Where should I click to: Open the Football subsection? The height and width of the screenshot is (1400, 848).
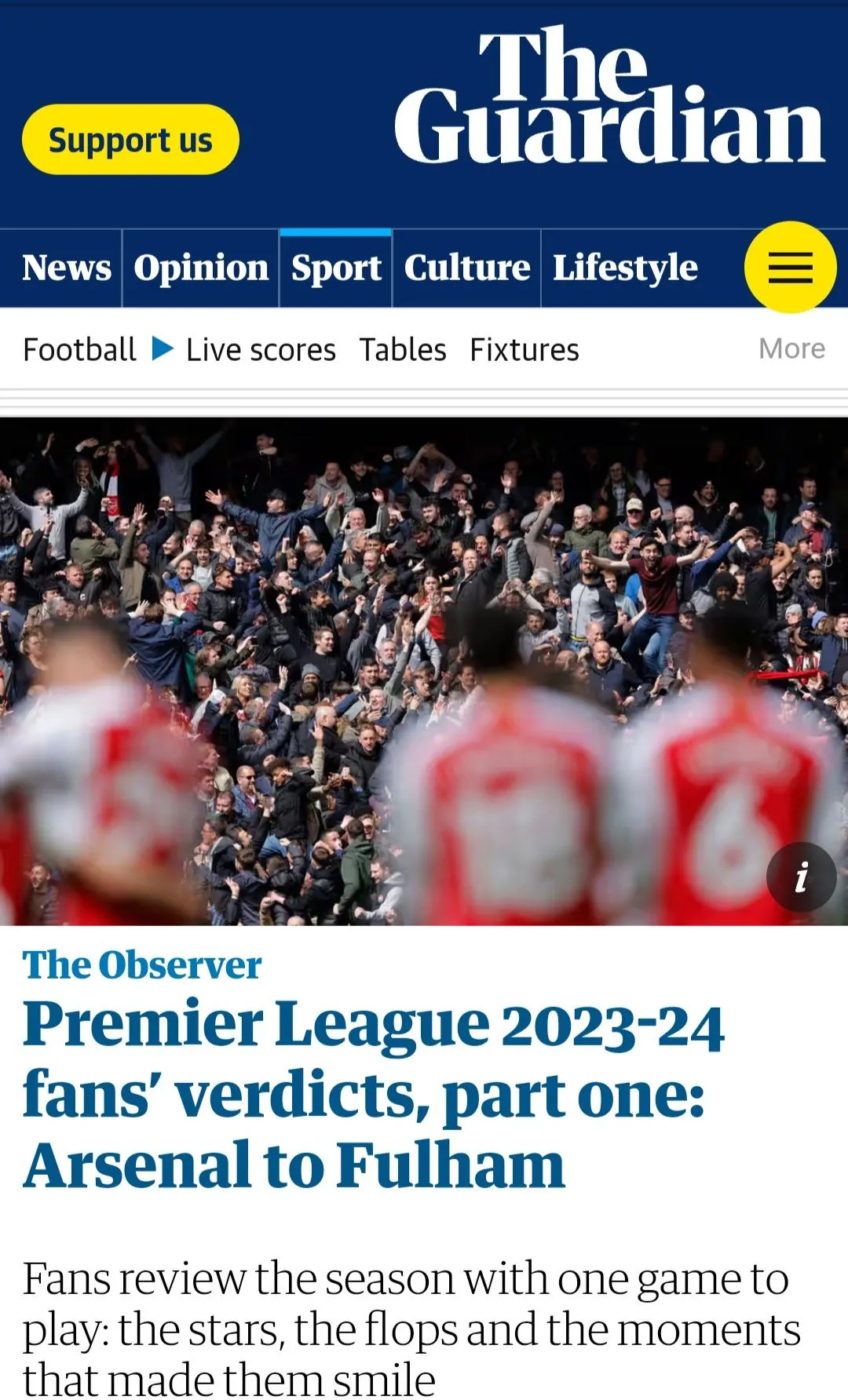click(x=79, y=350)
